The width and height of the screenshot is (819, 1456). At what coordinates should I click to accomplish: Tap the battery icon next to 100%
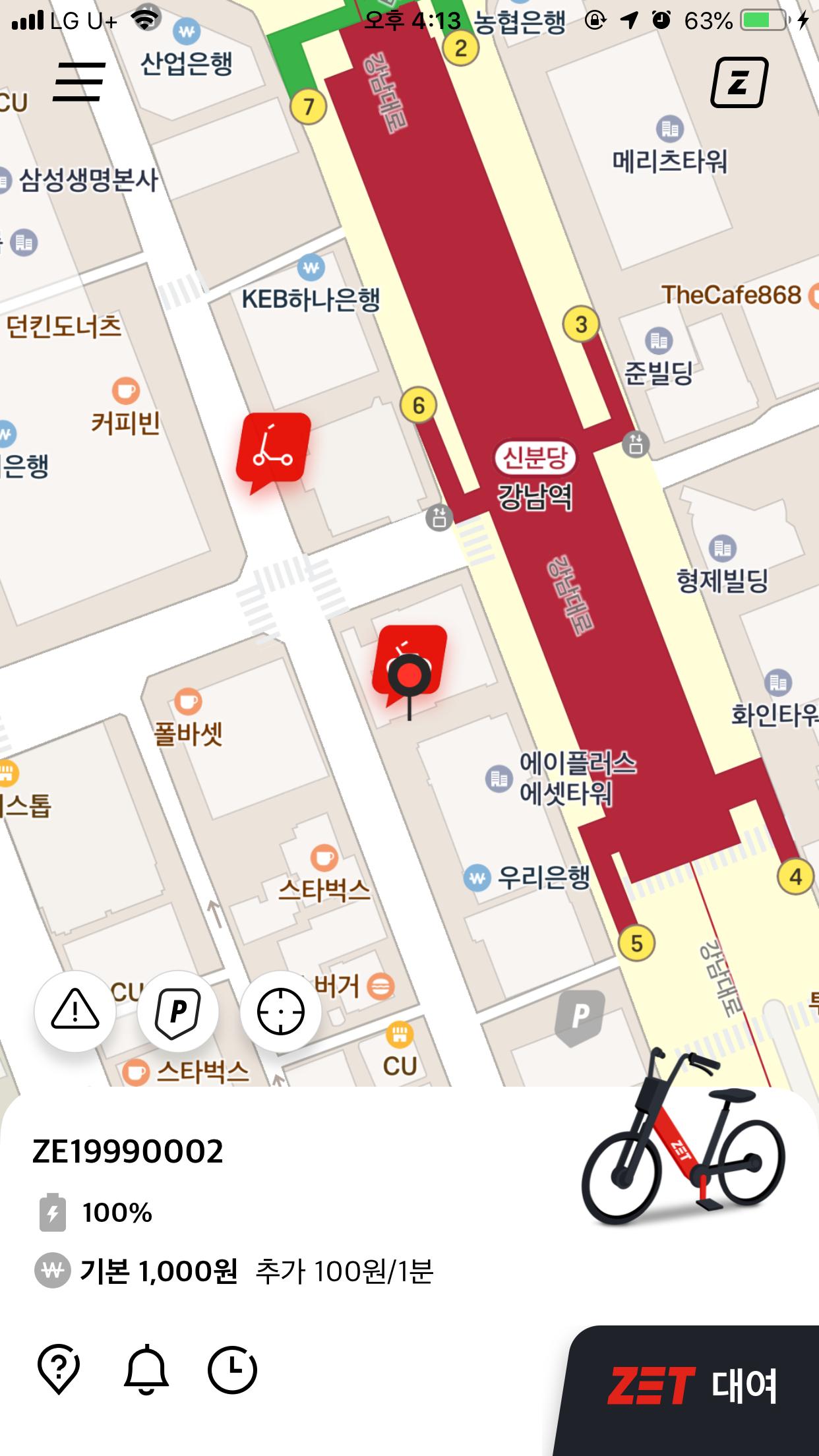point(53,1211)
